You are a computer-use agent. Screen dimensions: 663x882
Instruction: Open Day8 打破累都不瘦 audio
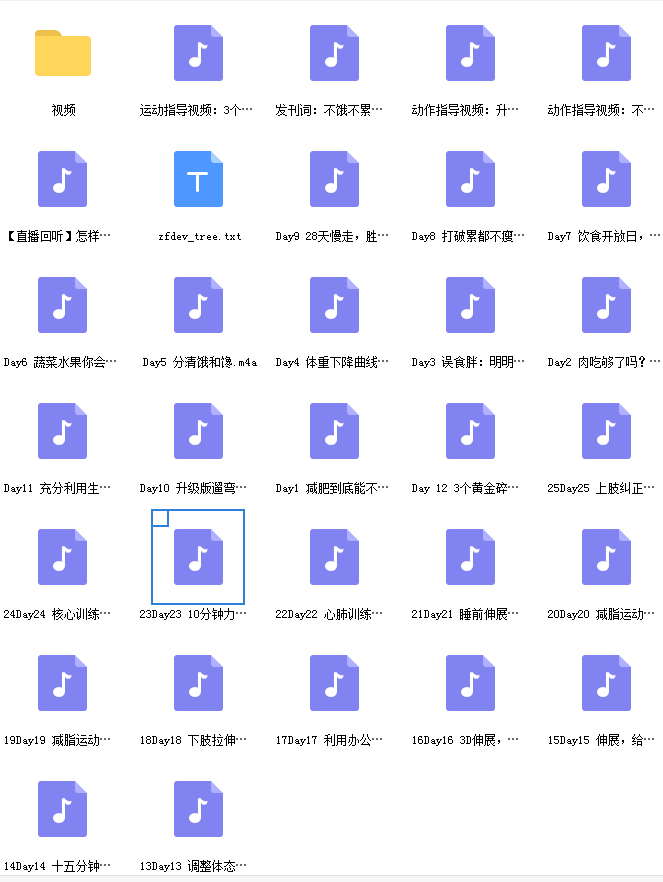click(x=471, y=180)
